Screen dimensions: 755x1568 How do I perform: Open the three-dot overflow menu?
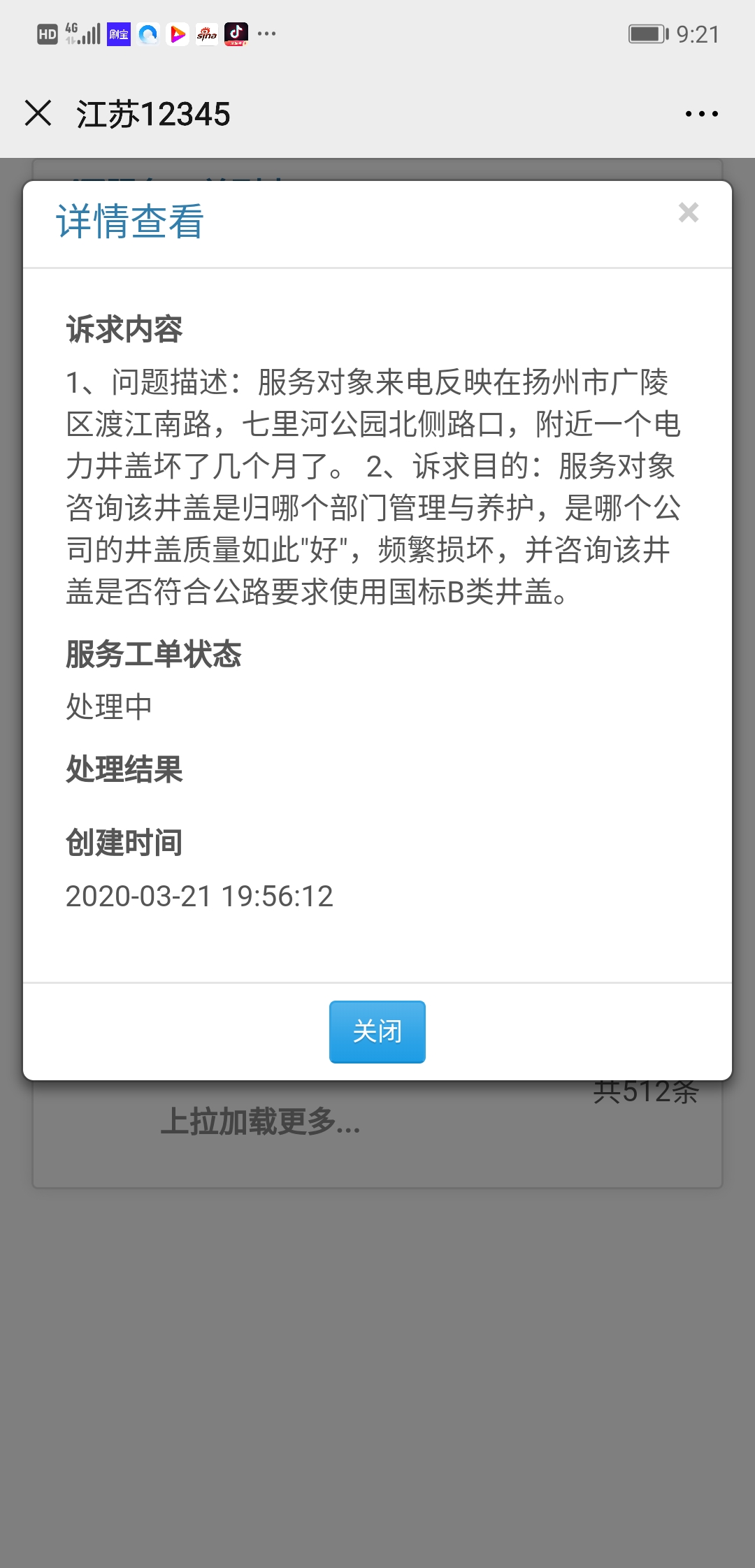pyautogui.click(x=701, y=114)
